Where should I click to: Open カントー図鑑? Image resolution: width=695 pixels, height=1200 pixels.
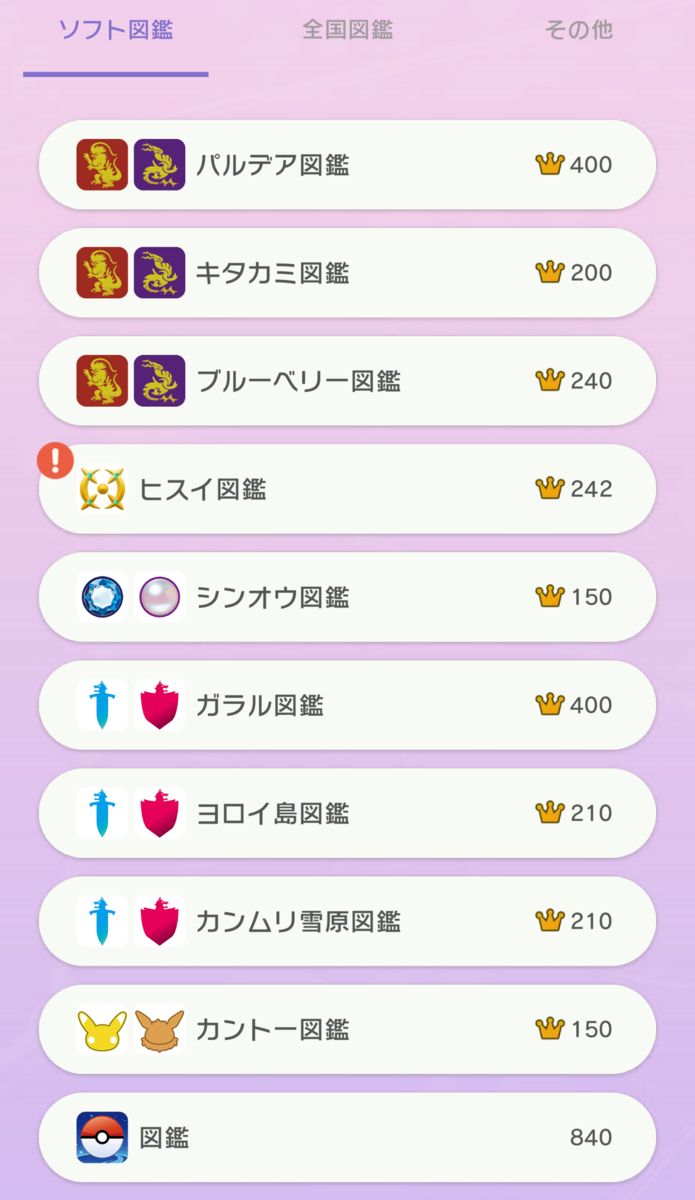point(347,1029)
